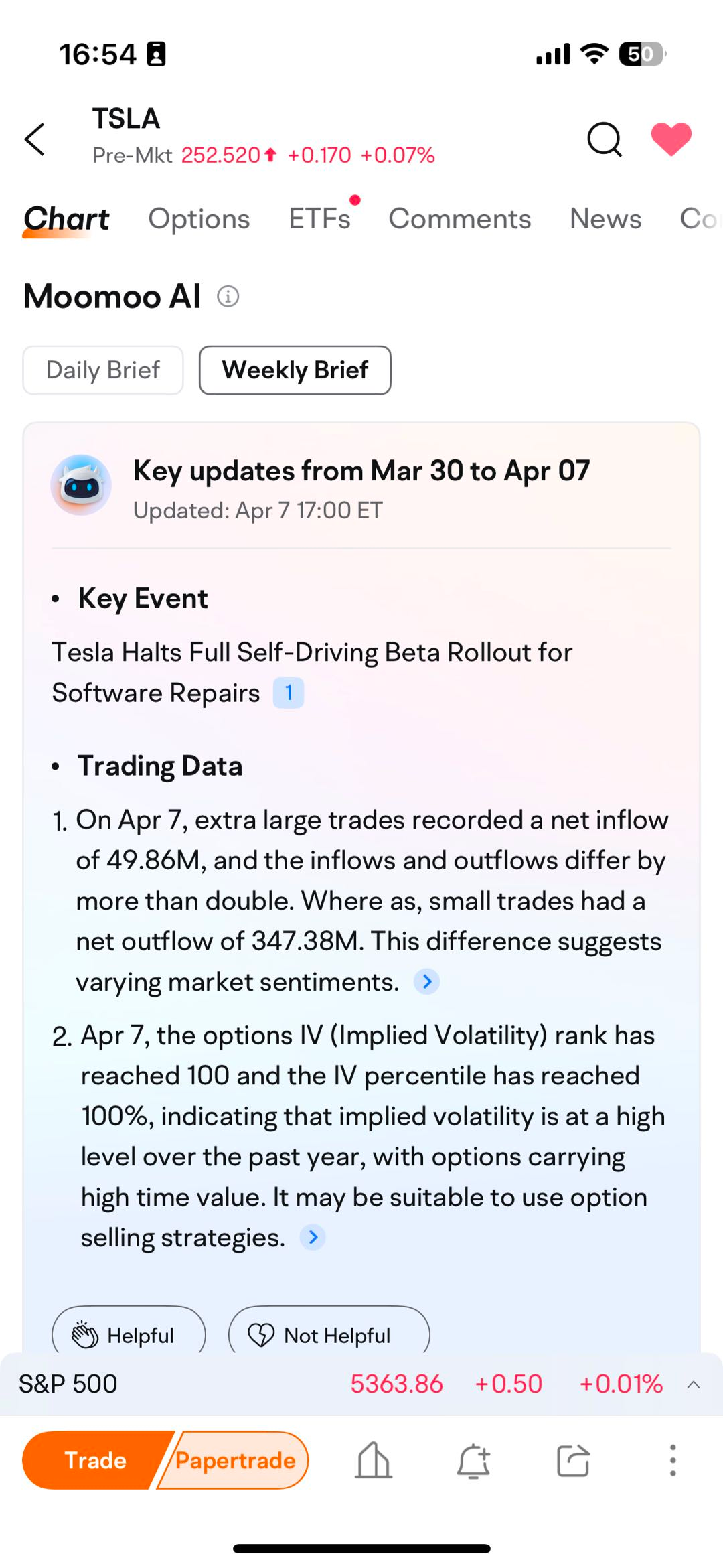Select the Daily Brief chip

pyautogui.click(x=103, y=370)
